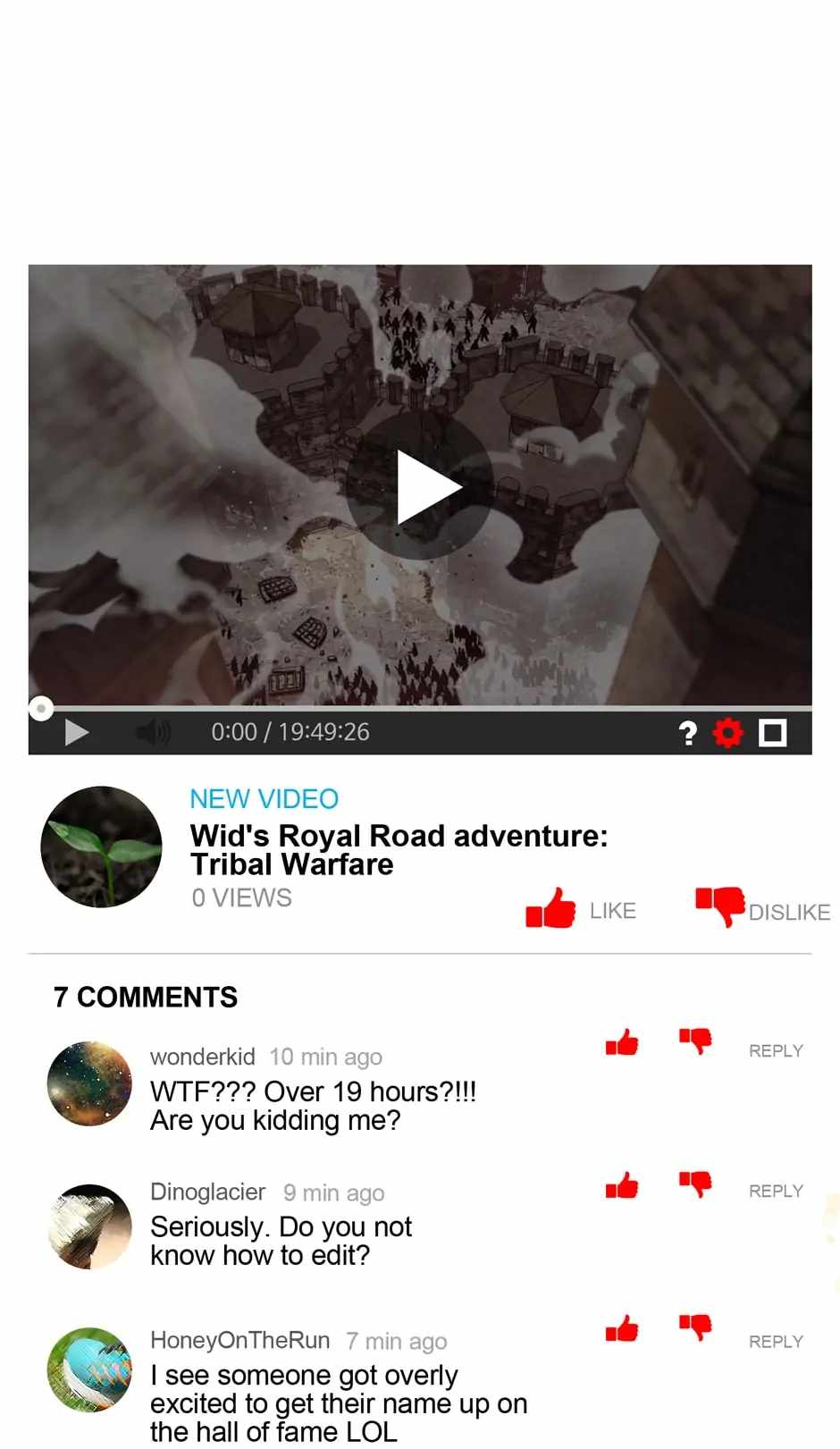
Task: Open the player settings gear
Action: [x=728, y=733]
